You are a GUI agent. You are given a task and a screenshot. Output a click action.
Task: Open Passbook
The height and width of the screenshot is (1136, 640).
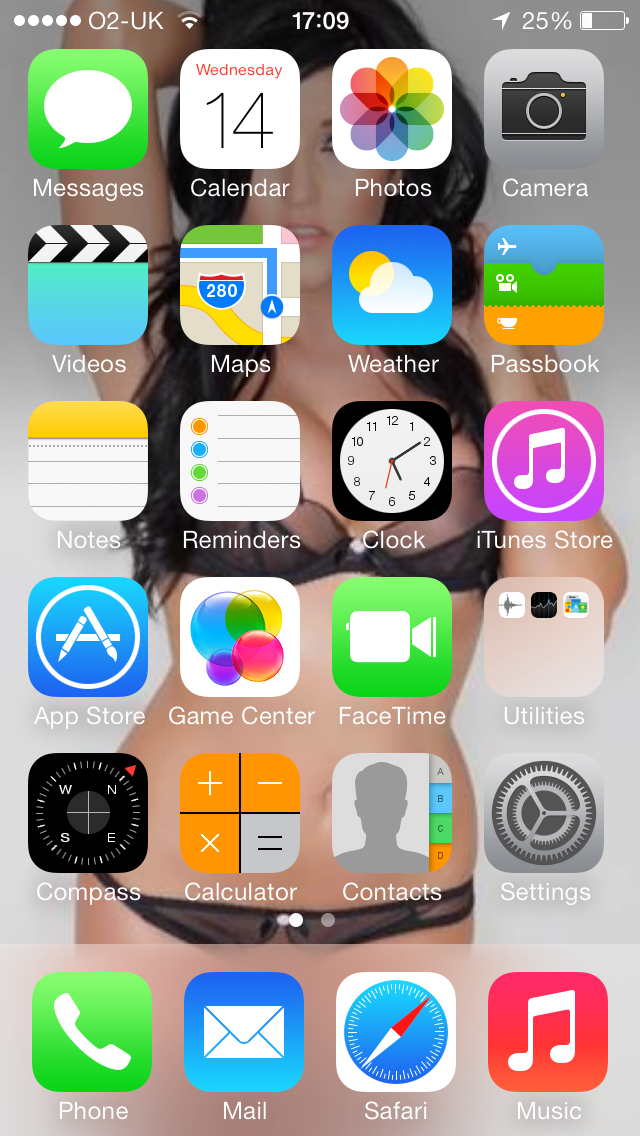point(544,285)
